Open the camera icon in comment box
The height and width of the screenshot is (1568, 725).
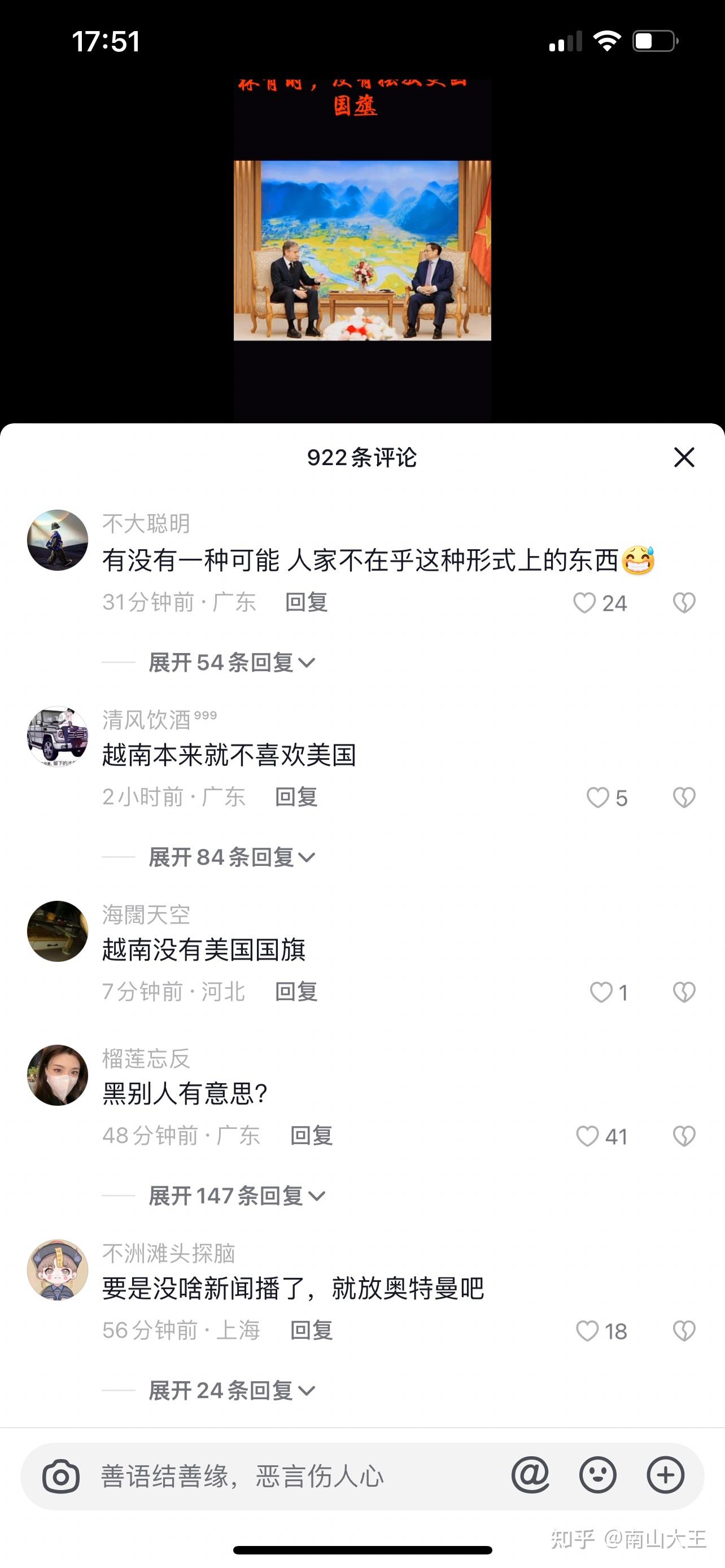(x=61, y=1476)
